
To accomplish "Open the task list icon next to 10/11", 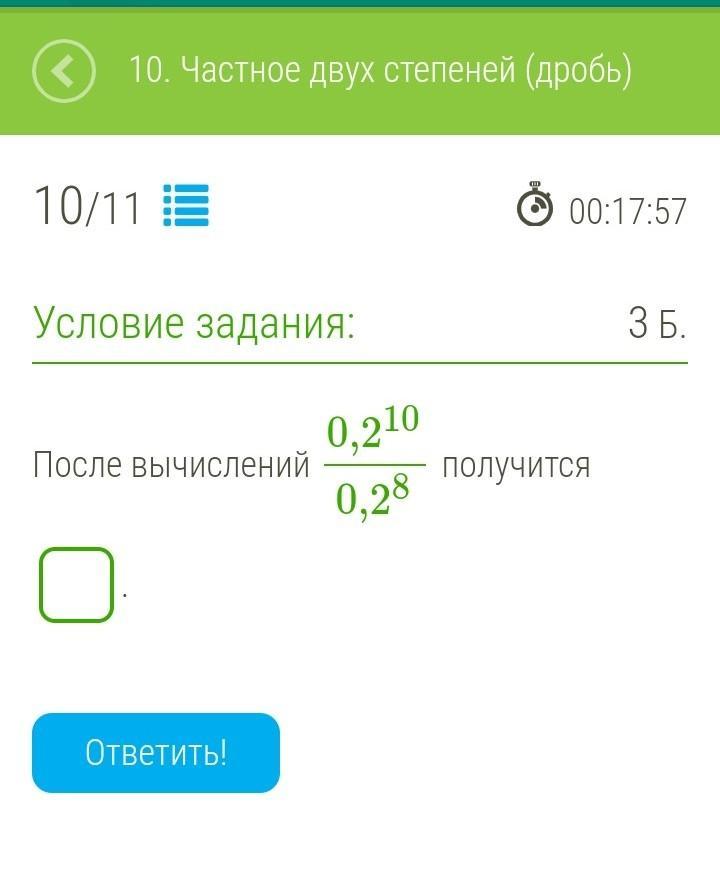I will (x=186, y=206).
